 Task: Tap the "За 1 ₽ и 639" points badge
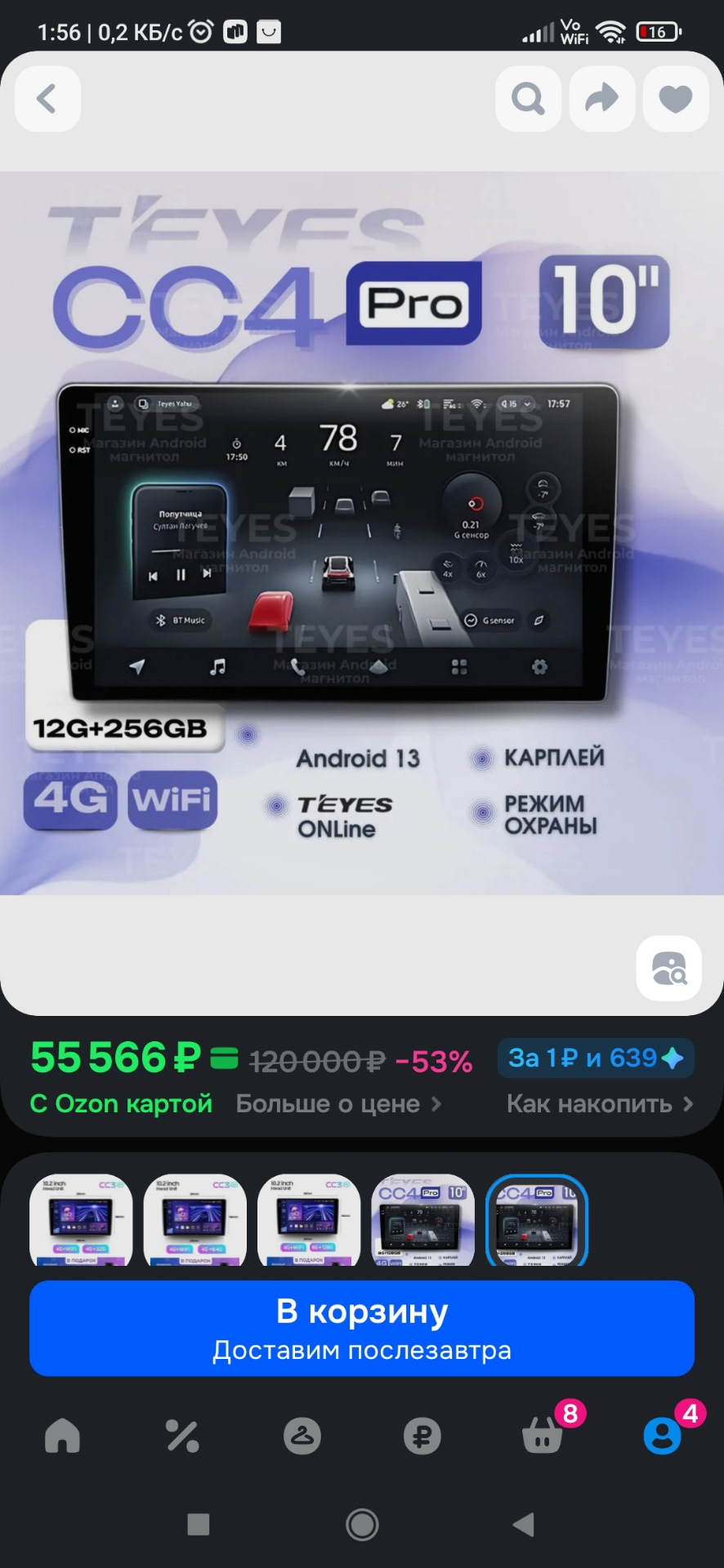(596, 1058)
